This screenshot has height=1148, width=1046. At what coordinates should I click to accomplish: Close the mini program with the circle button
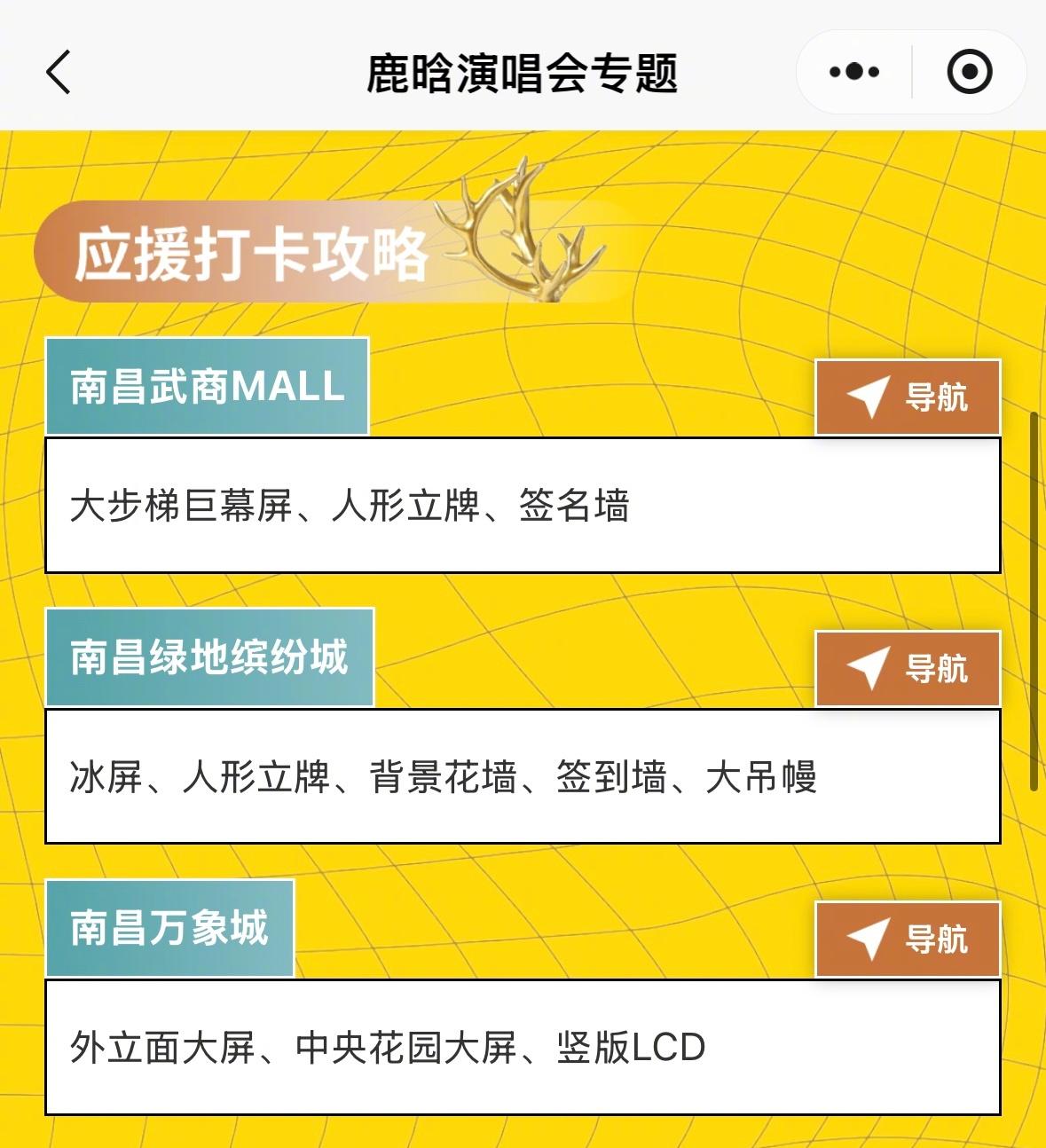pyautogui.click(x=969, y=72)
